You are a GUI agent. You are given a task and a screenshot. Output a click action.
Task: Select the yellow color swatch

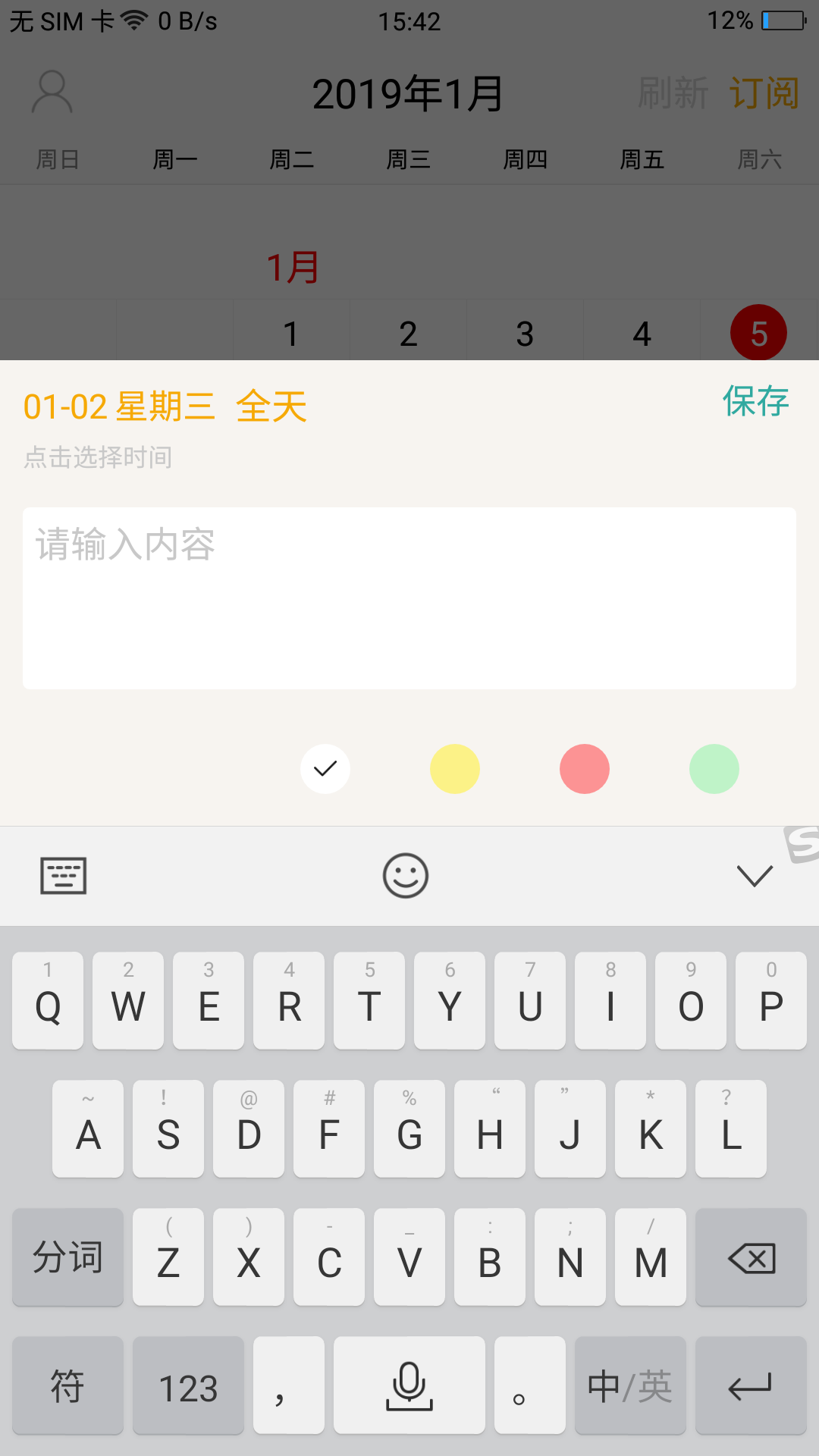(x=455, y=769)
